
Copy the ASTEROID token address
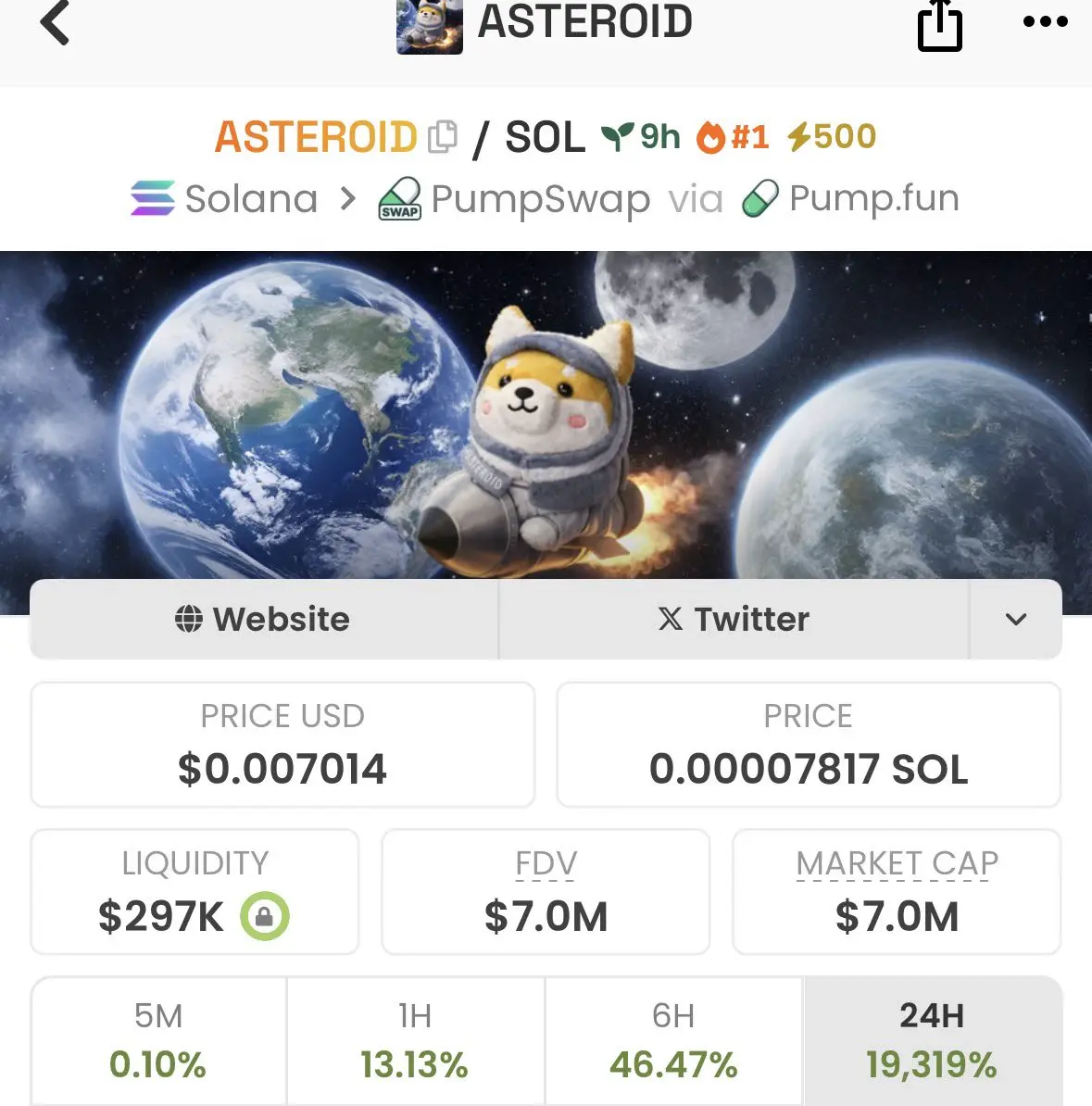[x=443, y=137]
